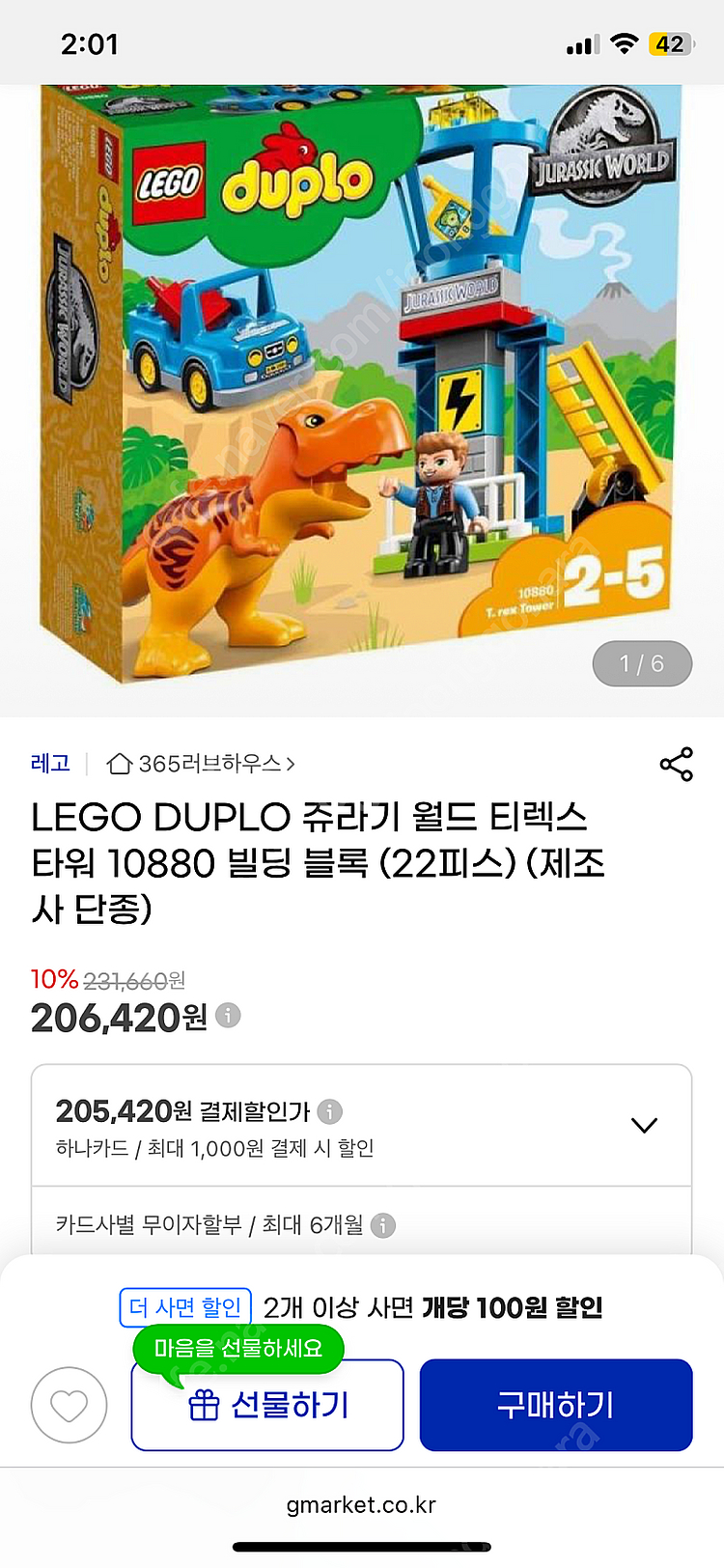This screenshot has width=724, height=1568.
Task: Open the LEGO DUPLO product image
Action: tap(362, 386)
